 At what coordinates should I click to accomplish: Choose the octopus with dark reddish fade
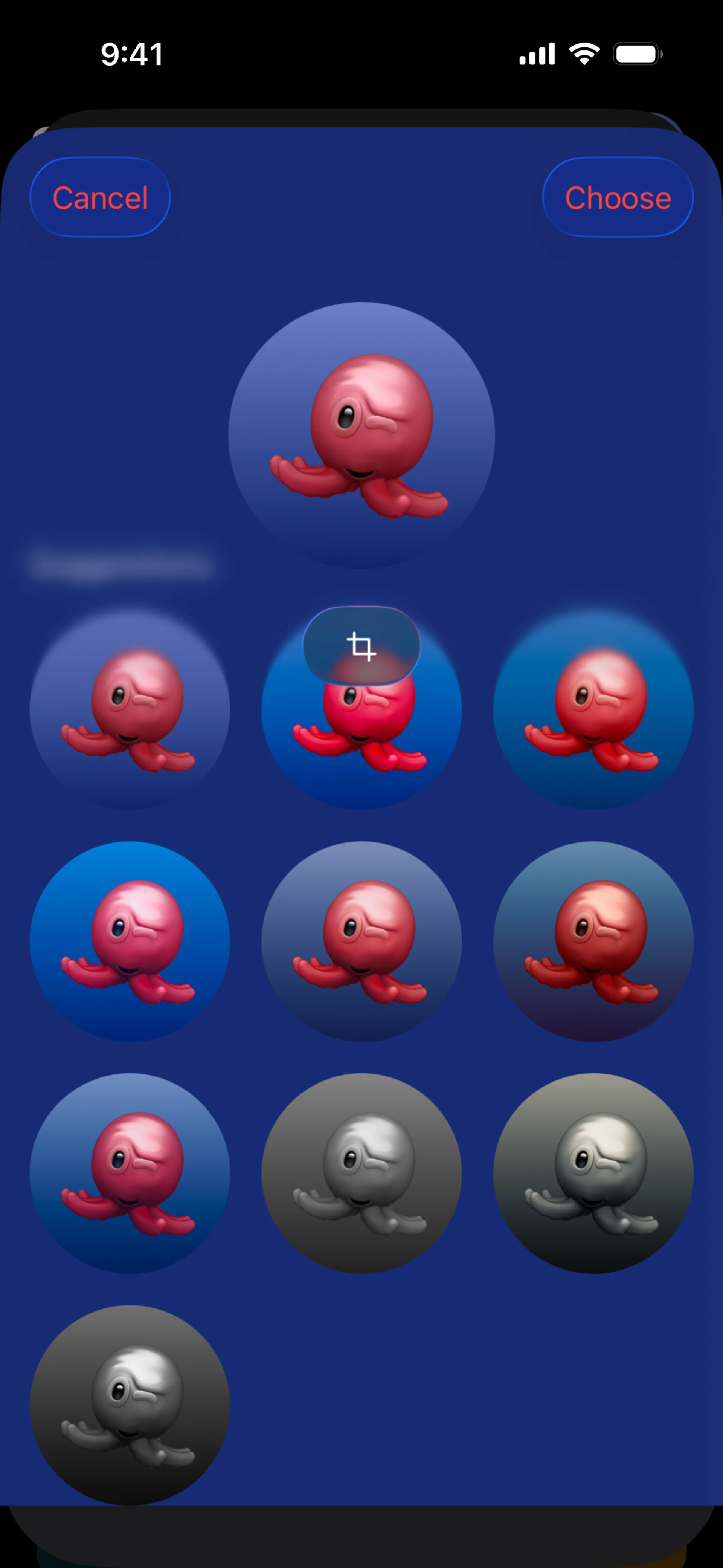coord(593,941)
